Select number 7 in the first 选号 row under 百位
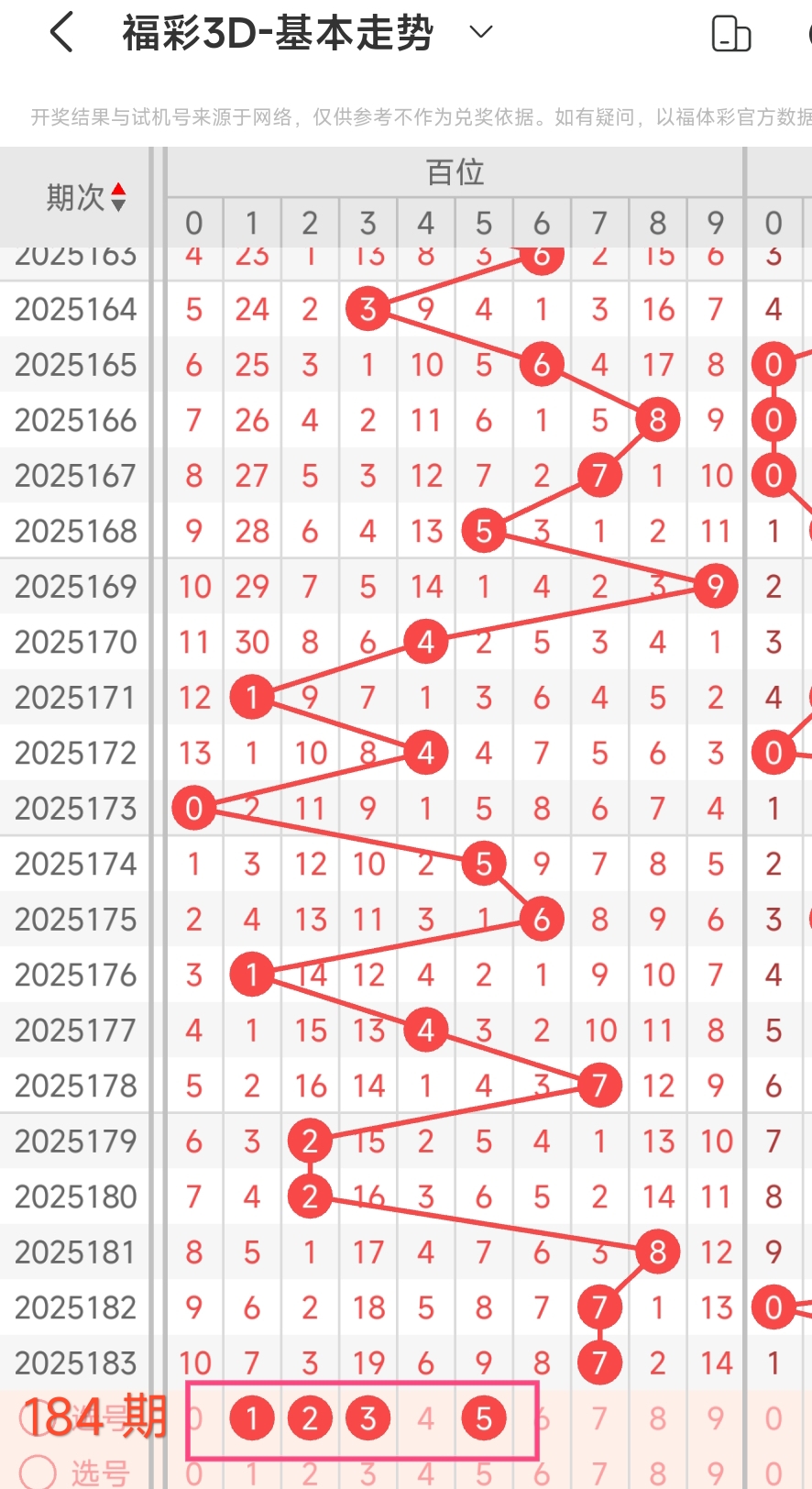This screenshot has height=1489, width=812. [x=599, y=1418]
